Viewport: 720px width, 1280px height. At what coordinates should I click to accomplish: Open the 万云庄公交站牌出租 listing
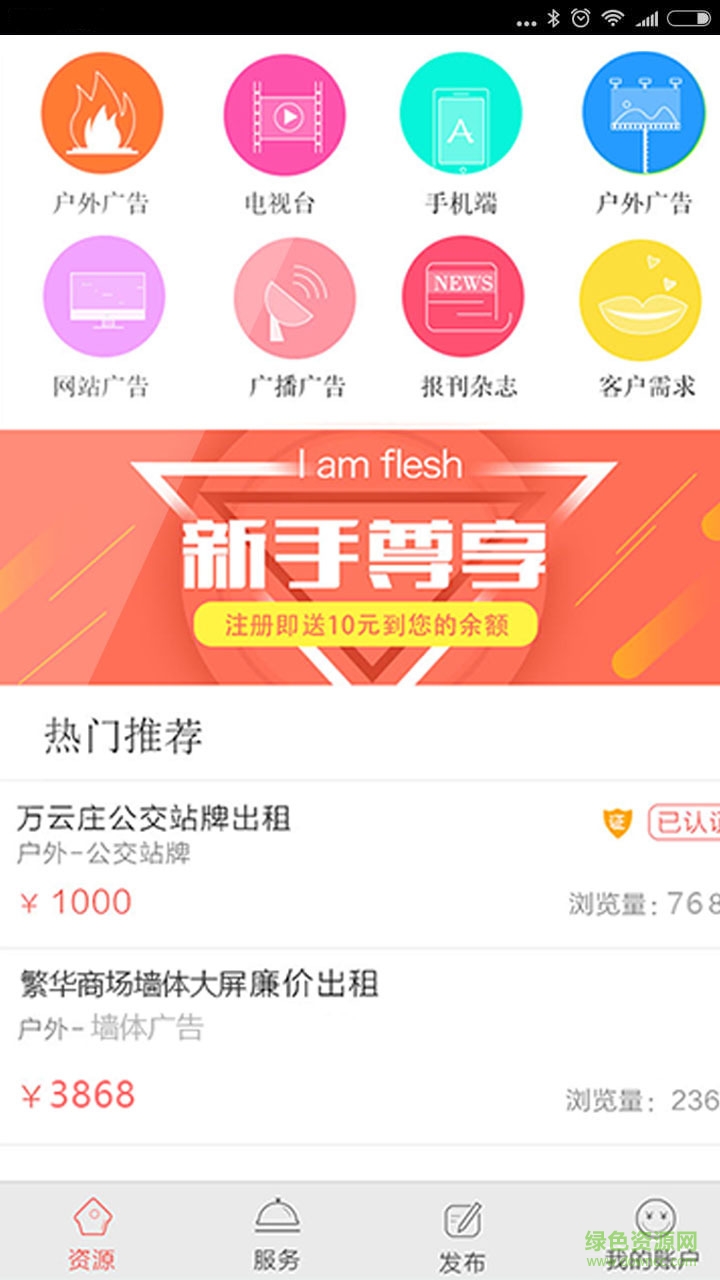pos(300,862)
